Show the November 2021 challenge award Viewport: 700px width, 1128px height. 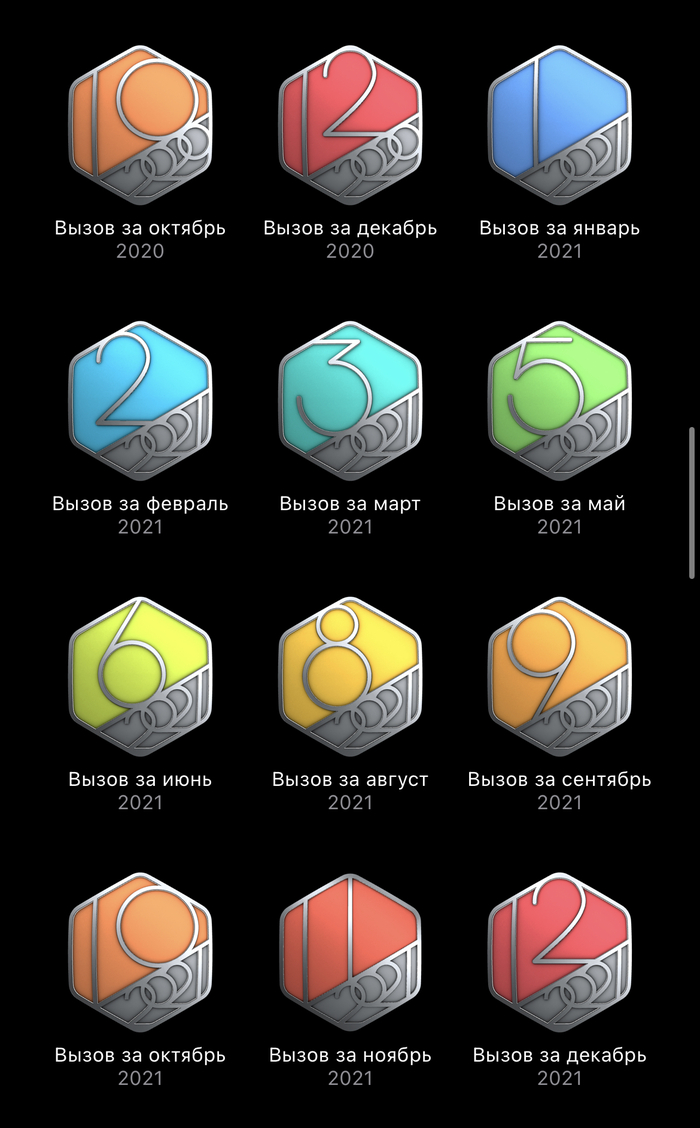[x=350, y=952]
